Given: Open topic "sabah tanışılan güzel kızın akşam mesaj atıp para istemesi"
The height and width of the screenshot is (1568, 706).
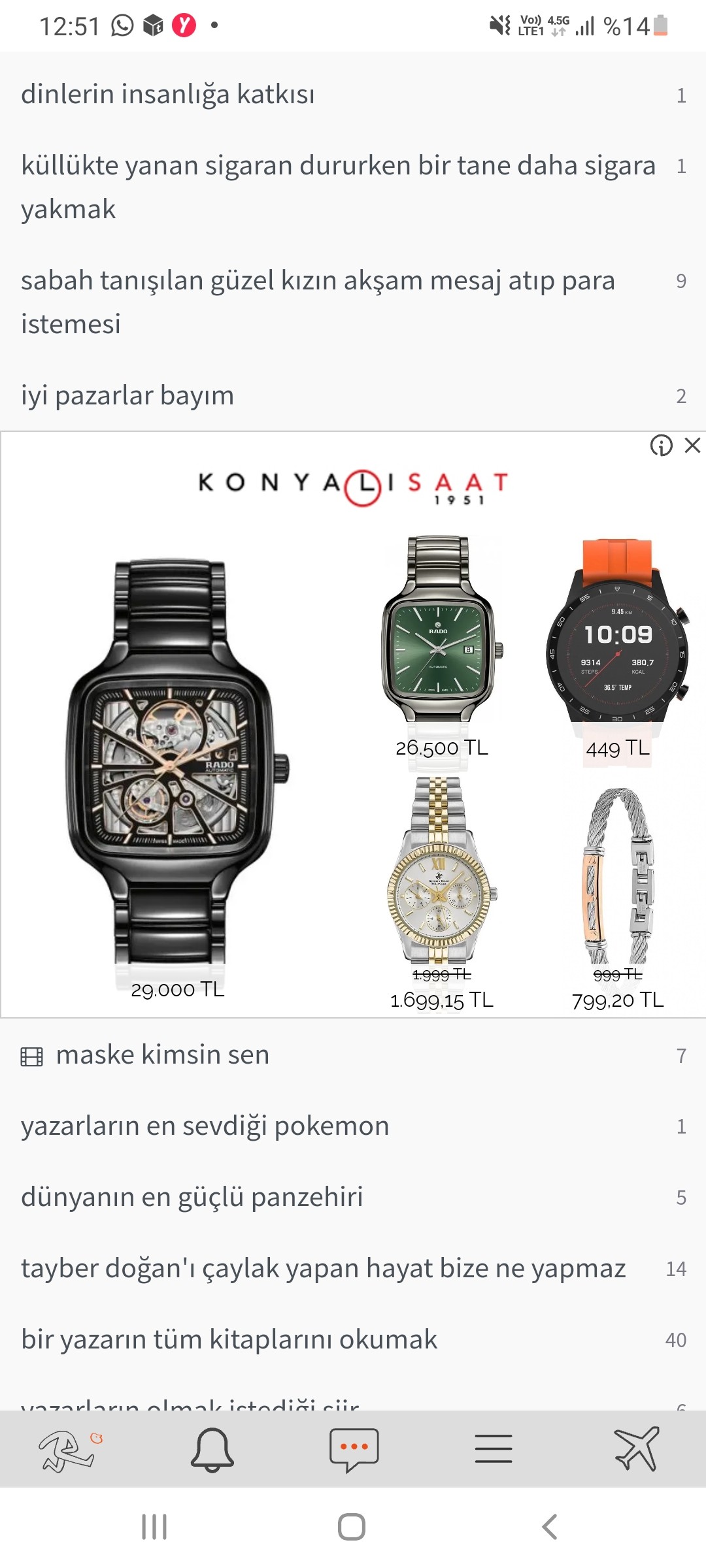Looking at the screenshot, I should click(x=353, y=302).
